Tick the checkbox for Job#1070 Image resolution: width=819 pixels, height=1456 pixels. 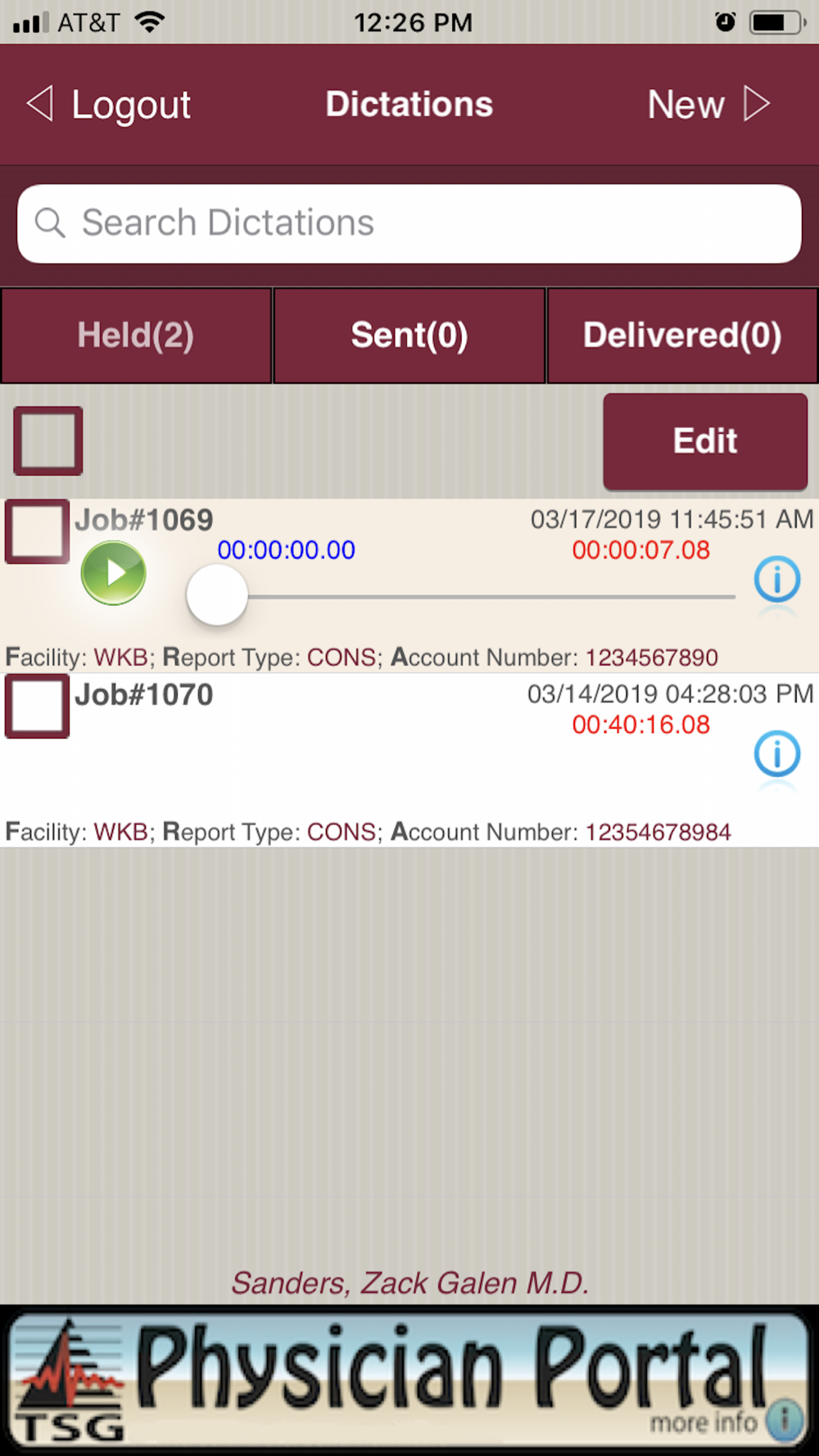(x=37, y=706)
